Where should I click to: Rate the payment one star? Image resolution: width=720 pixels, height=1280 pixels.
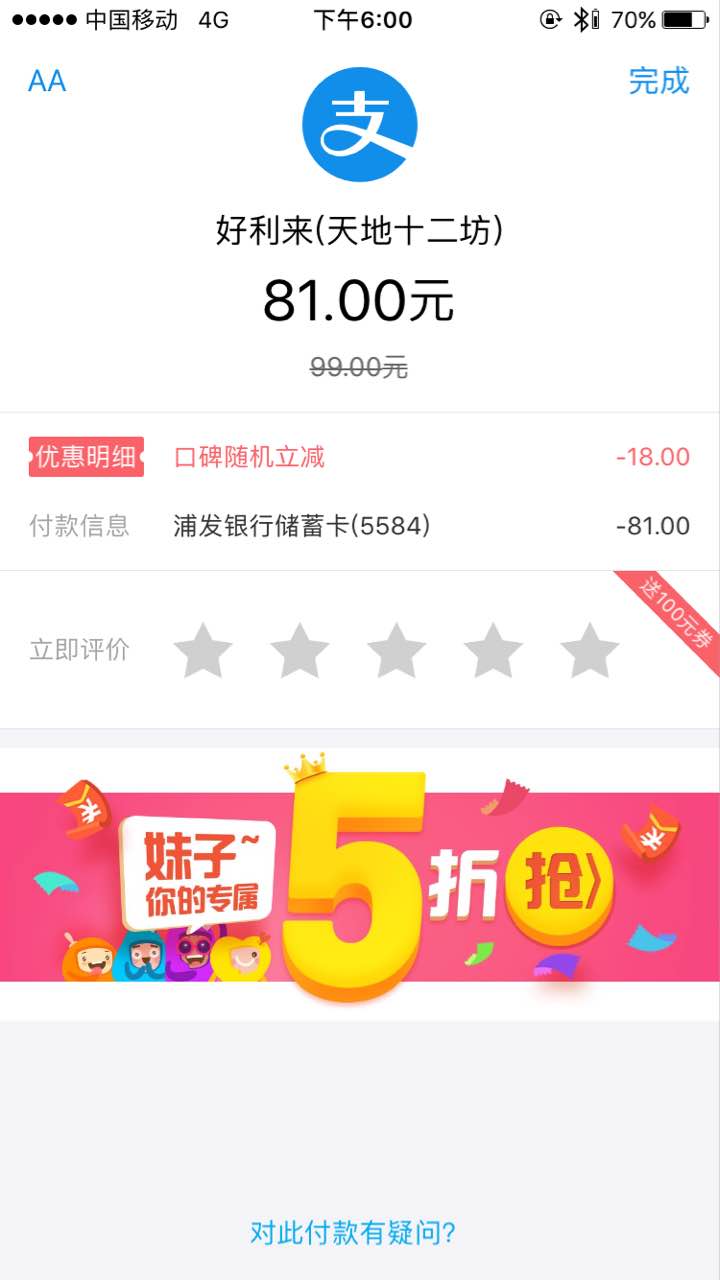203,650
